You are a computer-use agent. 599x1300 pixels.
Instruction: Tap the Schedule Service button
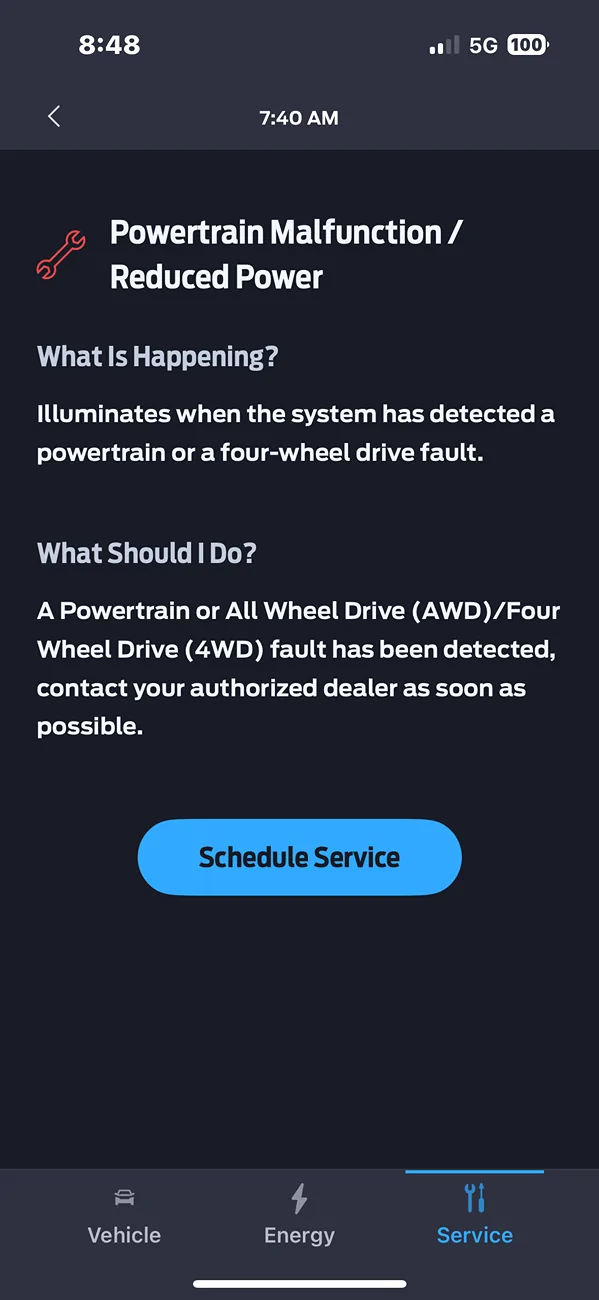coord(299,857)
